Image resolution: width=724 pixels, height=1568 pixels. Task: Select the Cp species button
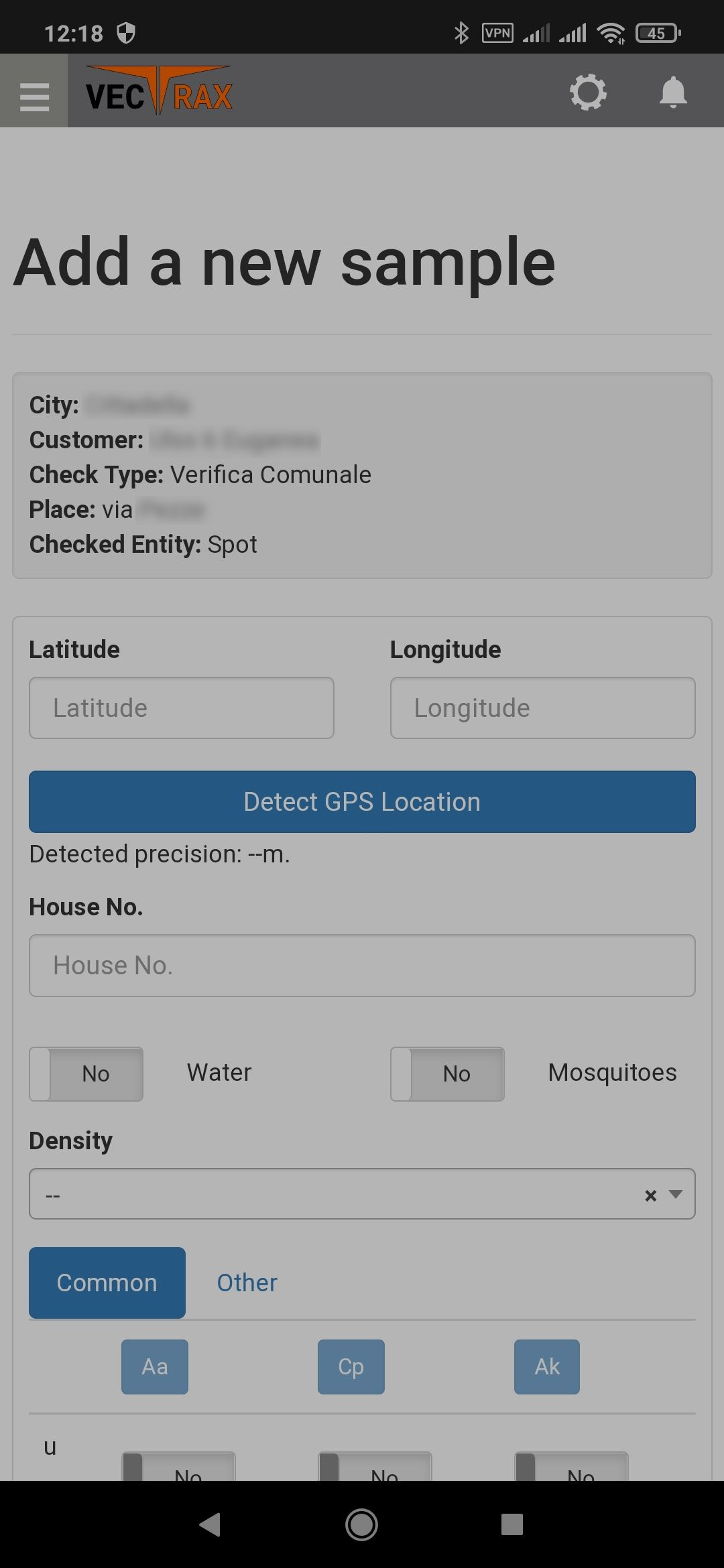[351, 1366]
